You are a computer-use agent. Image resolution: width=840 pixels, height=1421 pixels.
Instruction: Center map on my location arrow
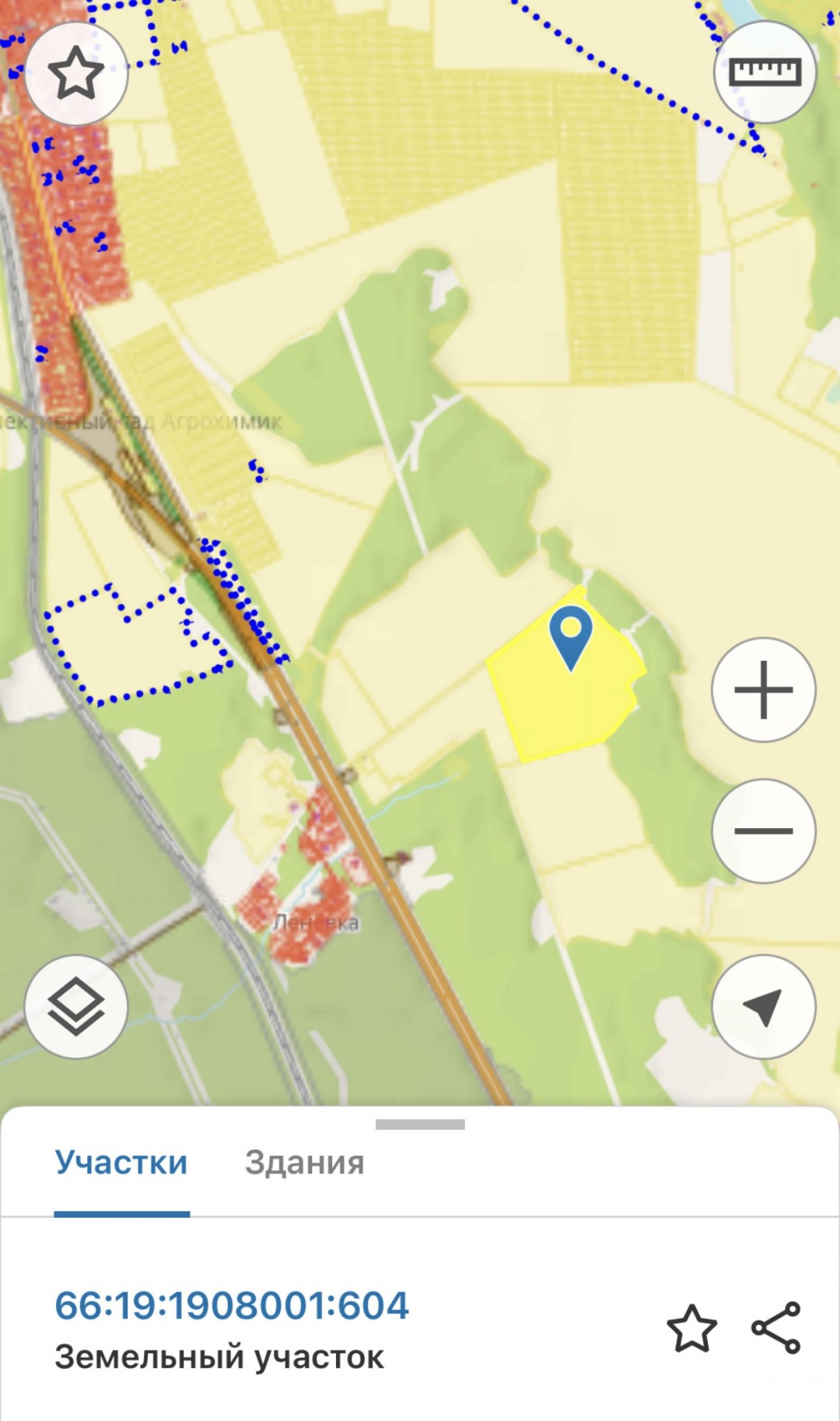(763, 1007)
